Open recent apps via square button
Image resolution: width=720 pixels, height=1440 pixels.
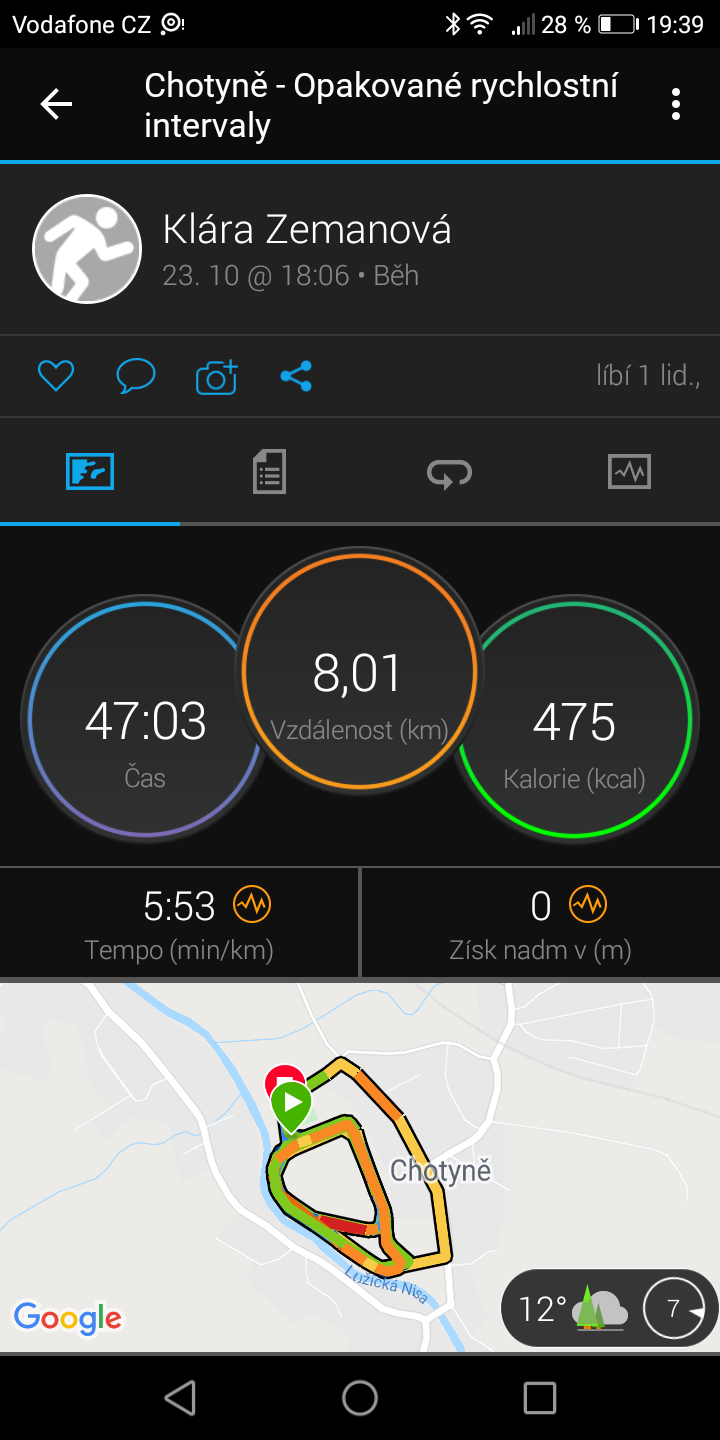point(540,1397)
